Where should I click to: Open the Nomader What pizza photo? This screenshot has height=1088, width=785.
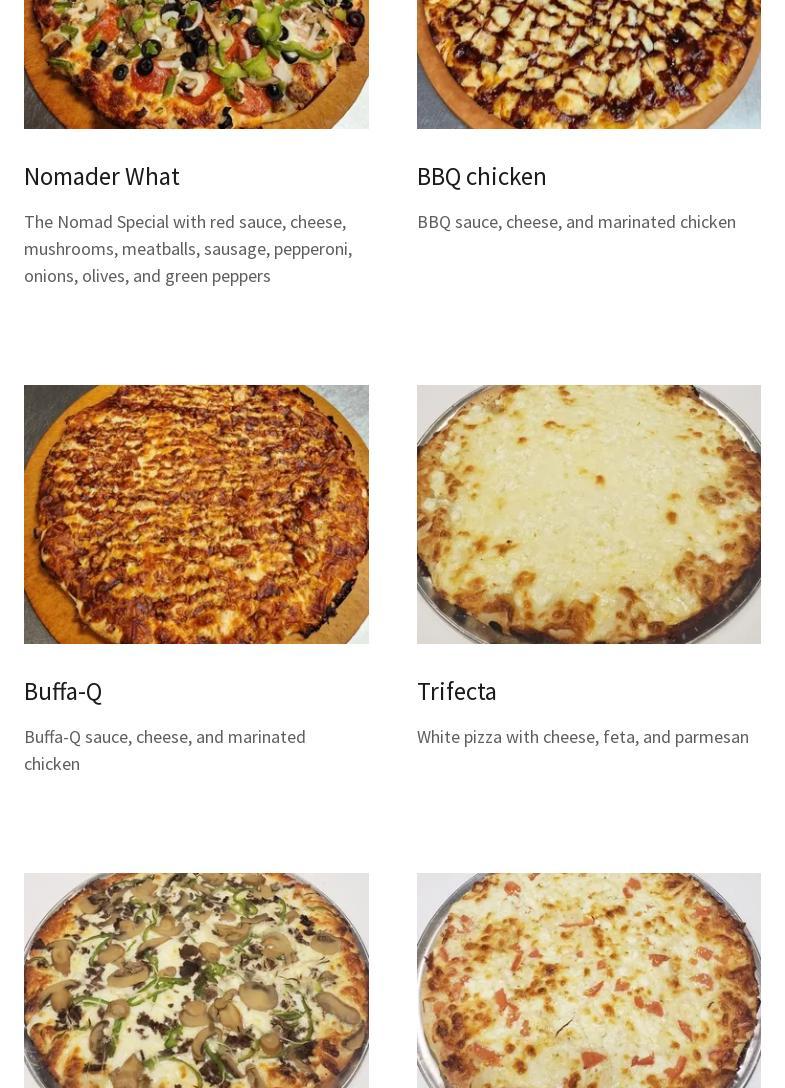pos(196,64)
